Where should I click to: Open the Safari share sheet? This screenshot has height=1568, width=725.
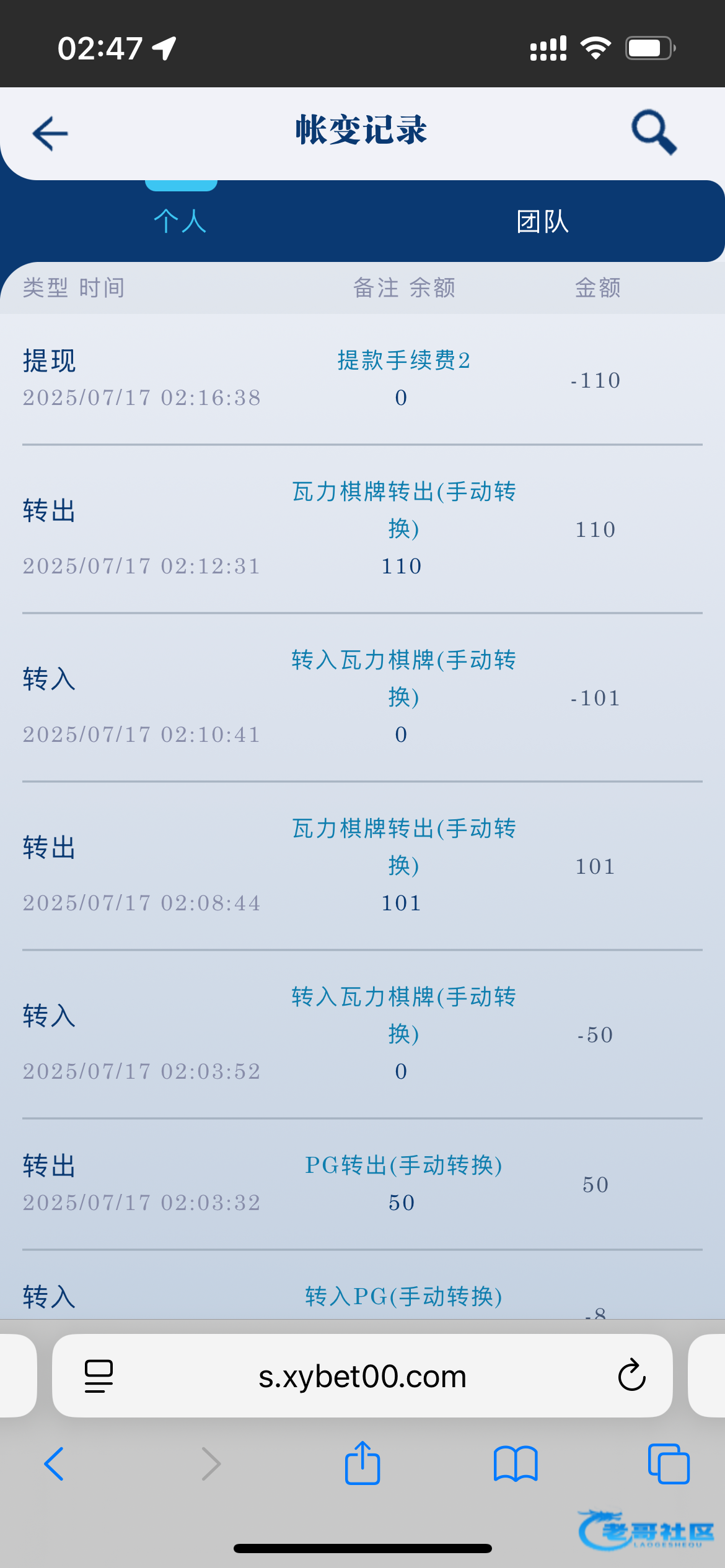click(362, 1463)
